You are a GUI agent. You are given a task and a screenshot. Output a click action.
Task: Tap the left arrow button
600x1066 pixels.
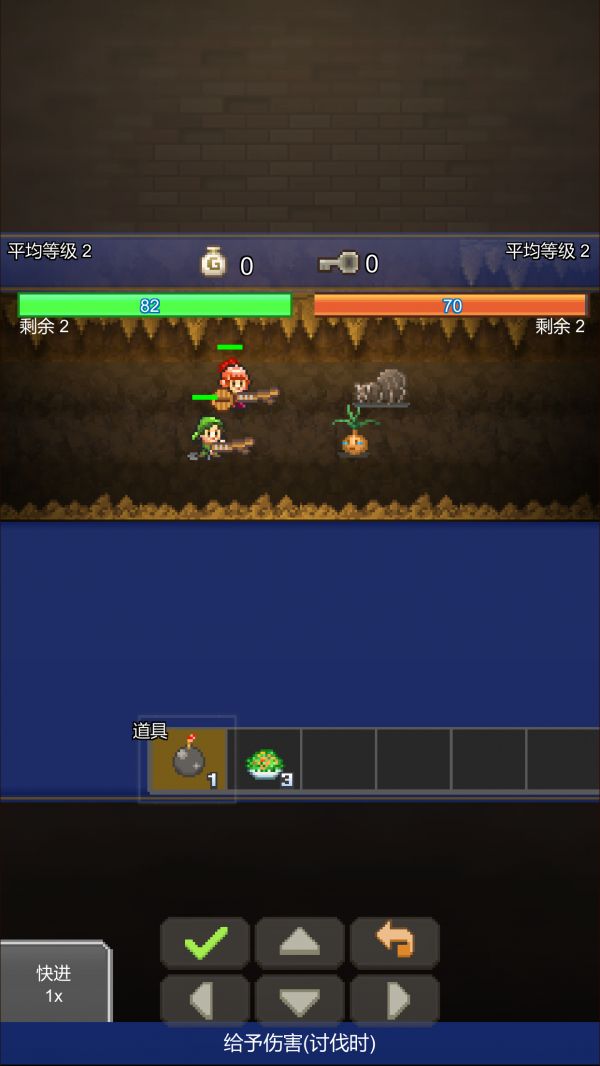coord(205,1000)
